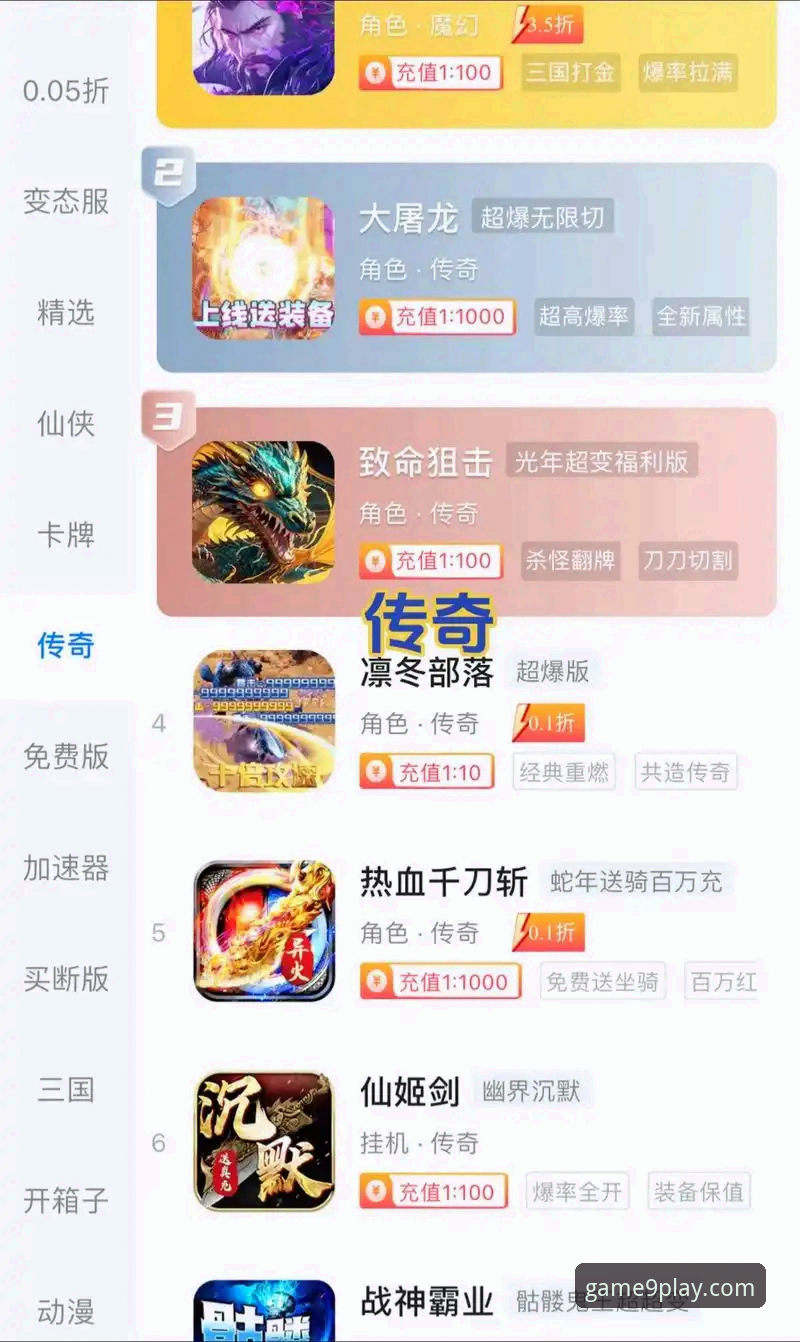Switch to the 免费版 category
This screenshot has width=800, height=1342.
(x=63, y=757)
